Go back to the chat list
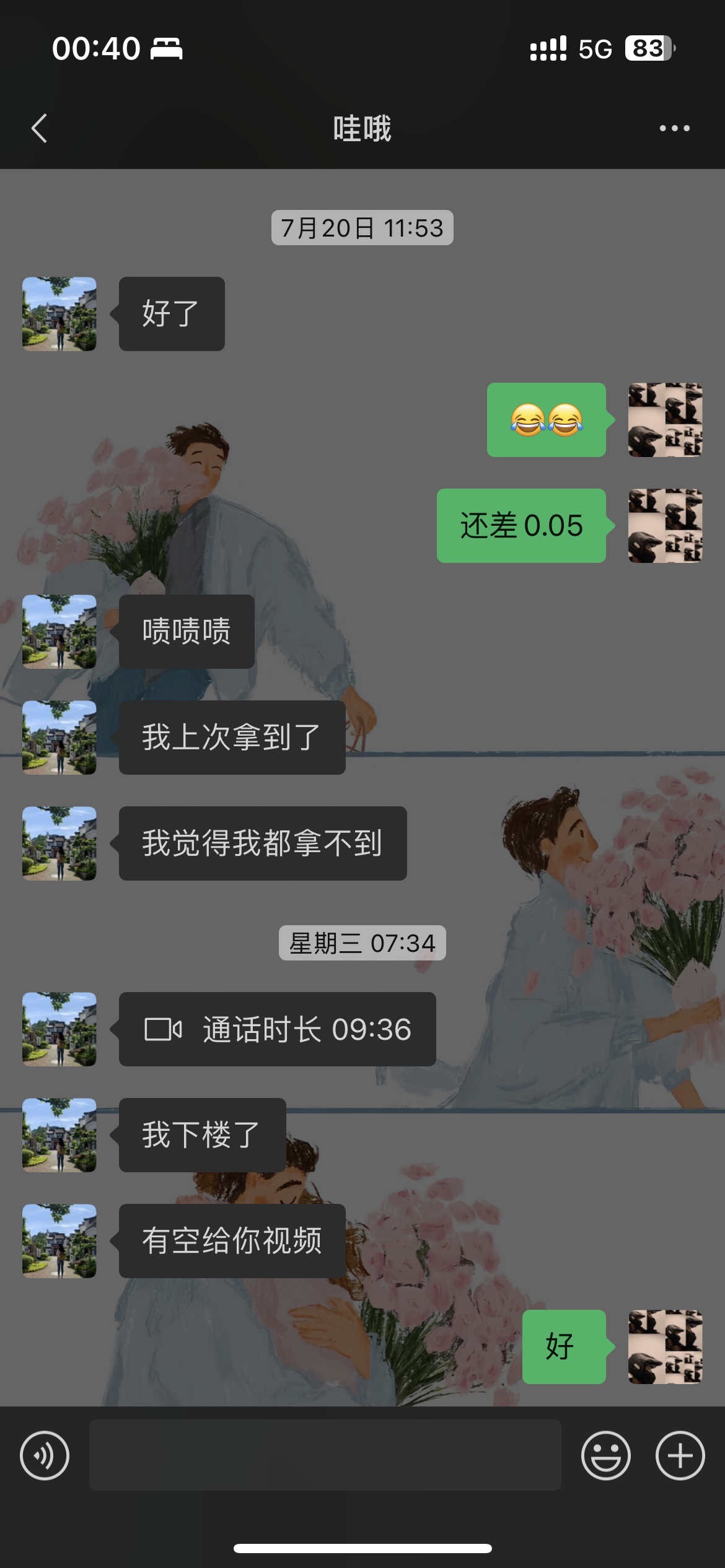 (39, 128)
